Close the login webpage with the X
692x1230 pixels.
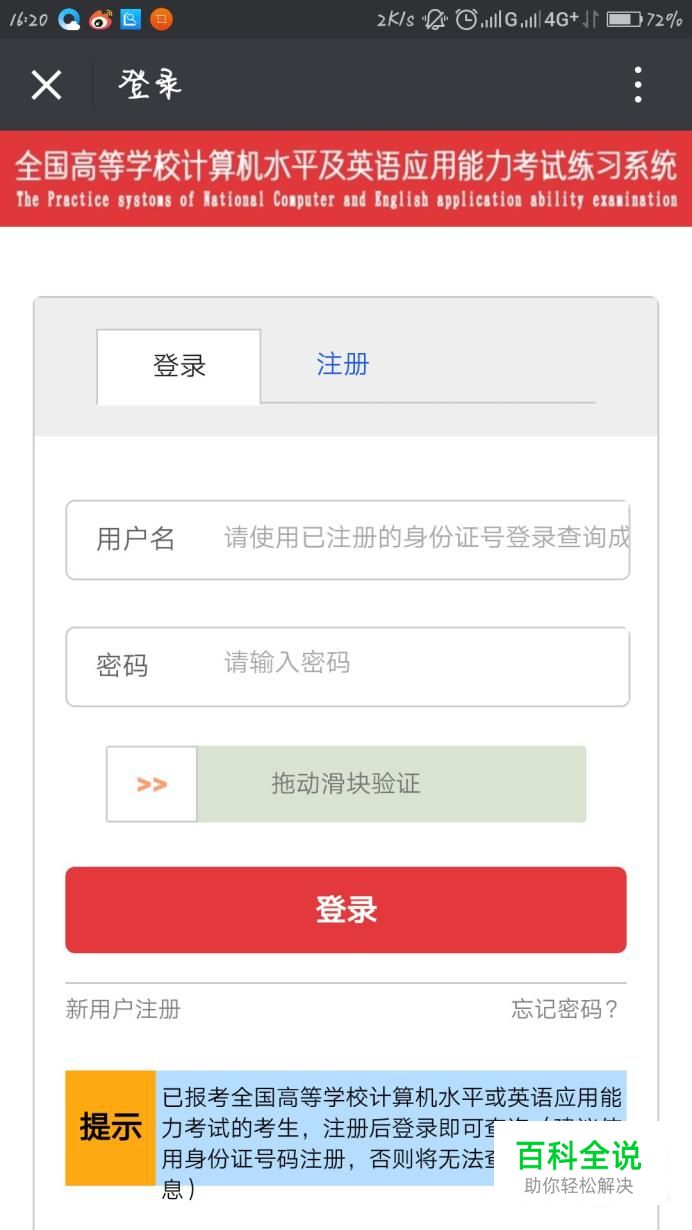[x=46, y=85]
